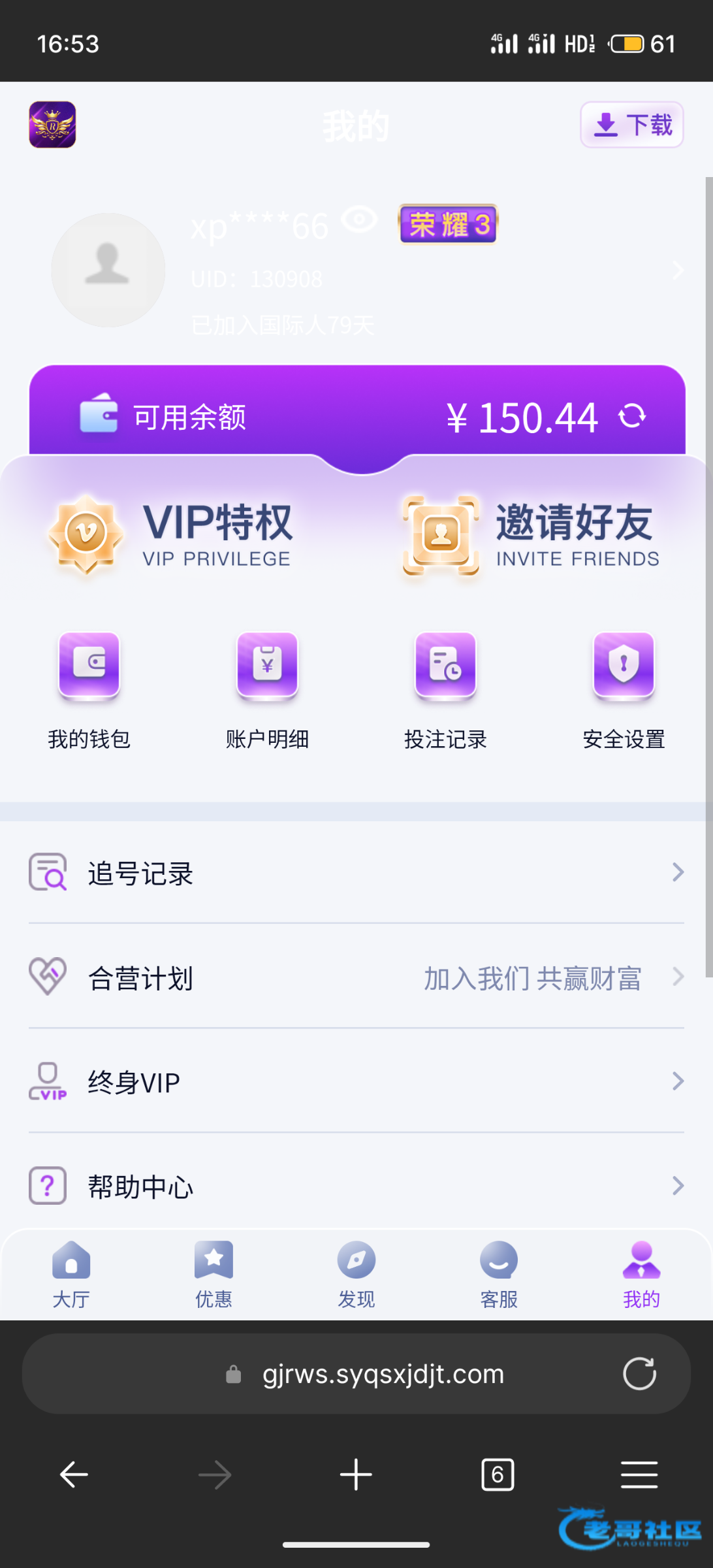Open 帮助中心 help center

pyautogui.click(x=356, y=1185)
